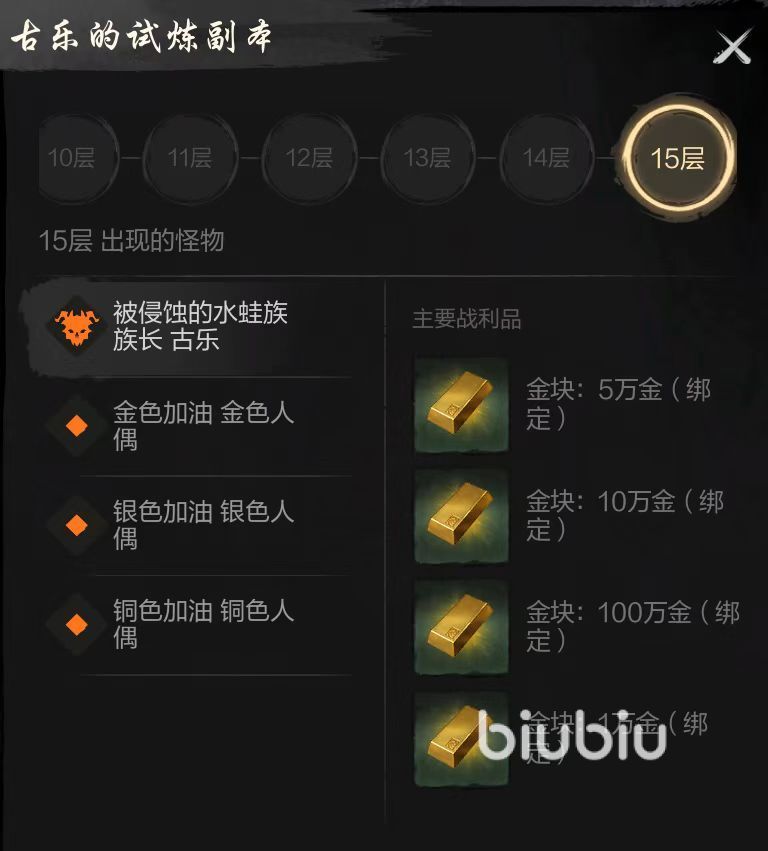Open the 14层 floor
Screen dimensions: 768x851
click(x=546, y=158)
